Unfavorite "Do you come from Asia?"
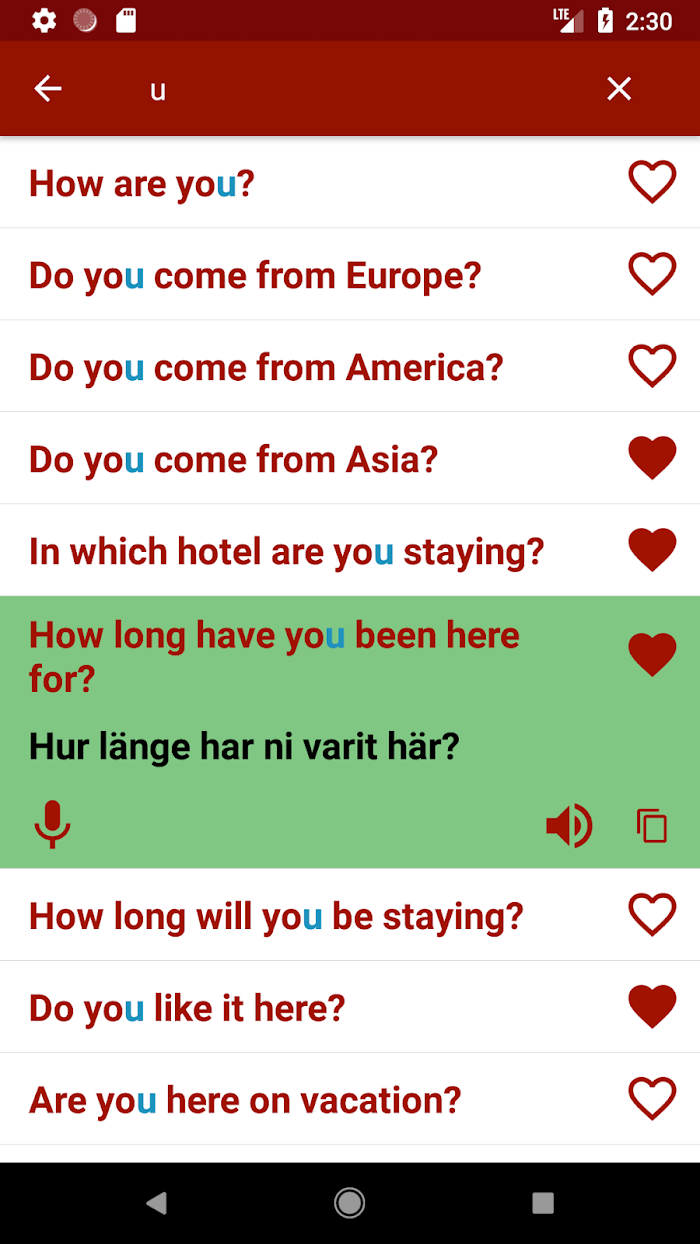700x1244 pixels. click(652, 459)
